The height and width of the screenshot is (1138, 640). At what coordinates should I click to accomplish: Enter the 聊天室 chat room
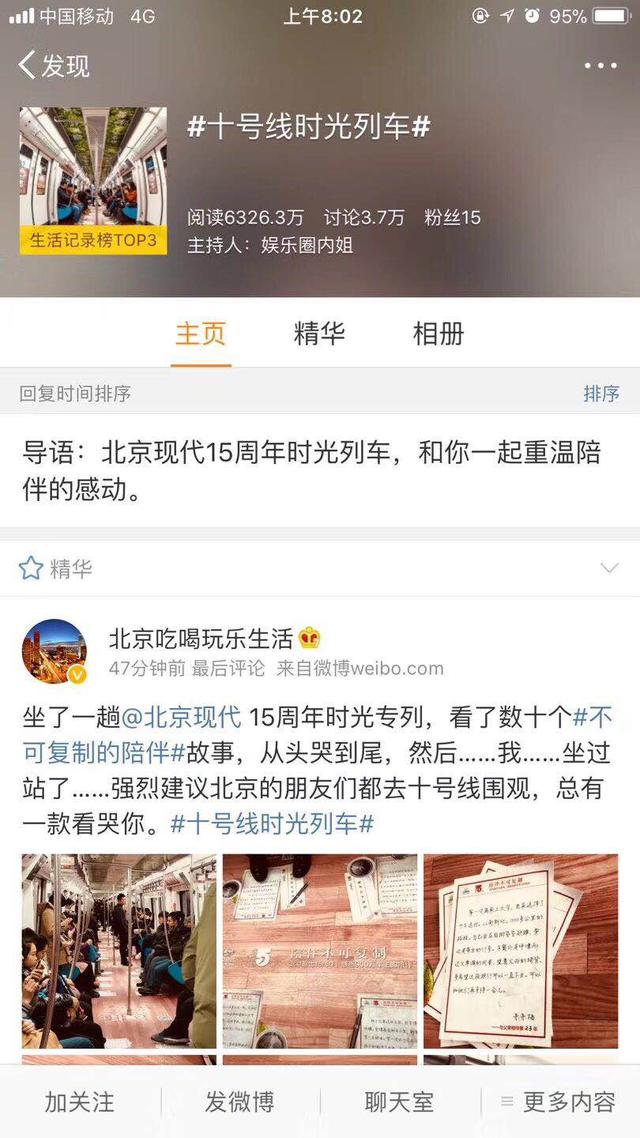pos(399,1102)
